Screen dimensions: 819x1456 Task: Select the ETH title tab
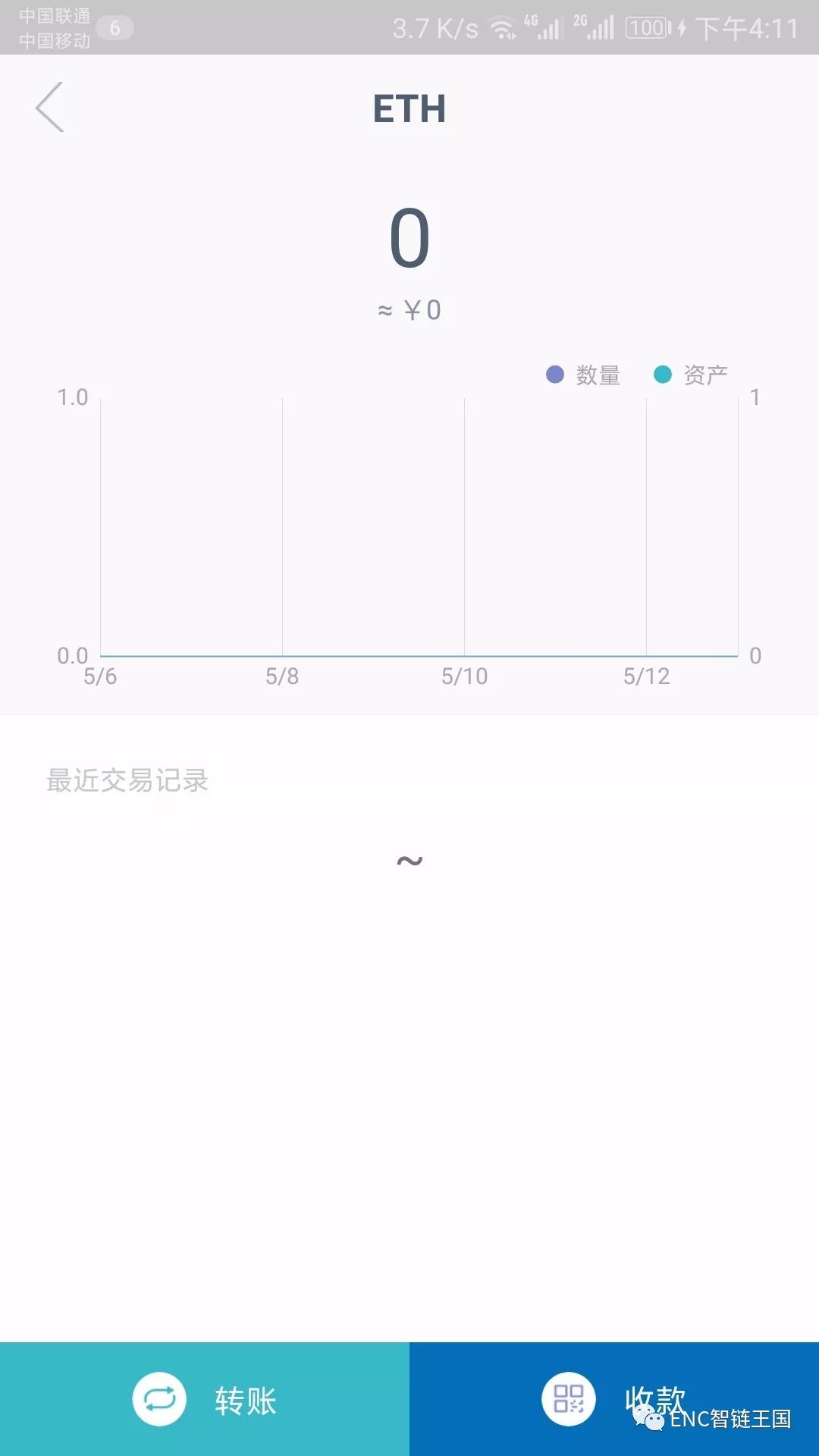pos(409,108)
